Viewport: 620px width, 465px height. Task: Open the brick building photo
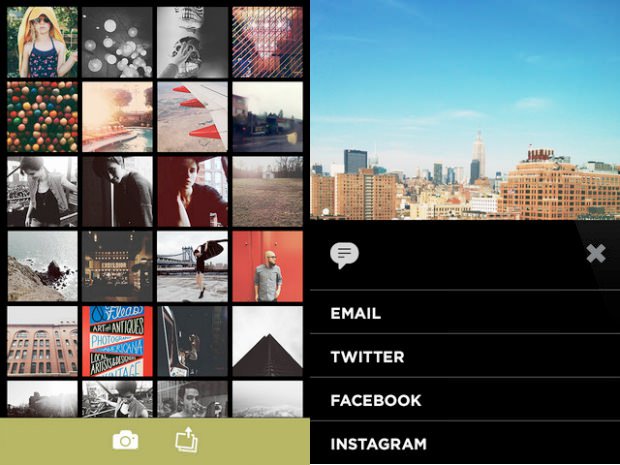(42, 340)
